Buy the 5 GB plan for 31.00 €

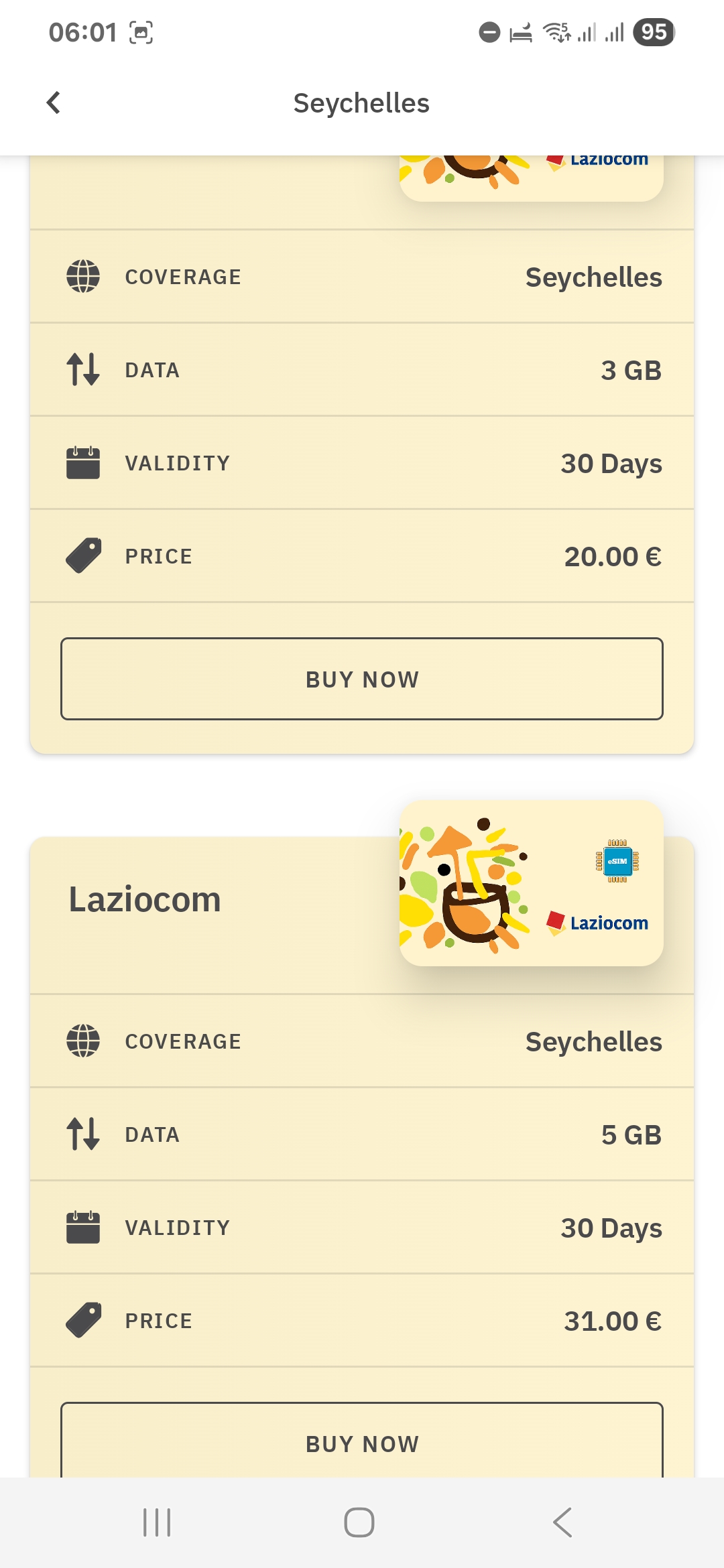pos(362,1441)
